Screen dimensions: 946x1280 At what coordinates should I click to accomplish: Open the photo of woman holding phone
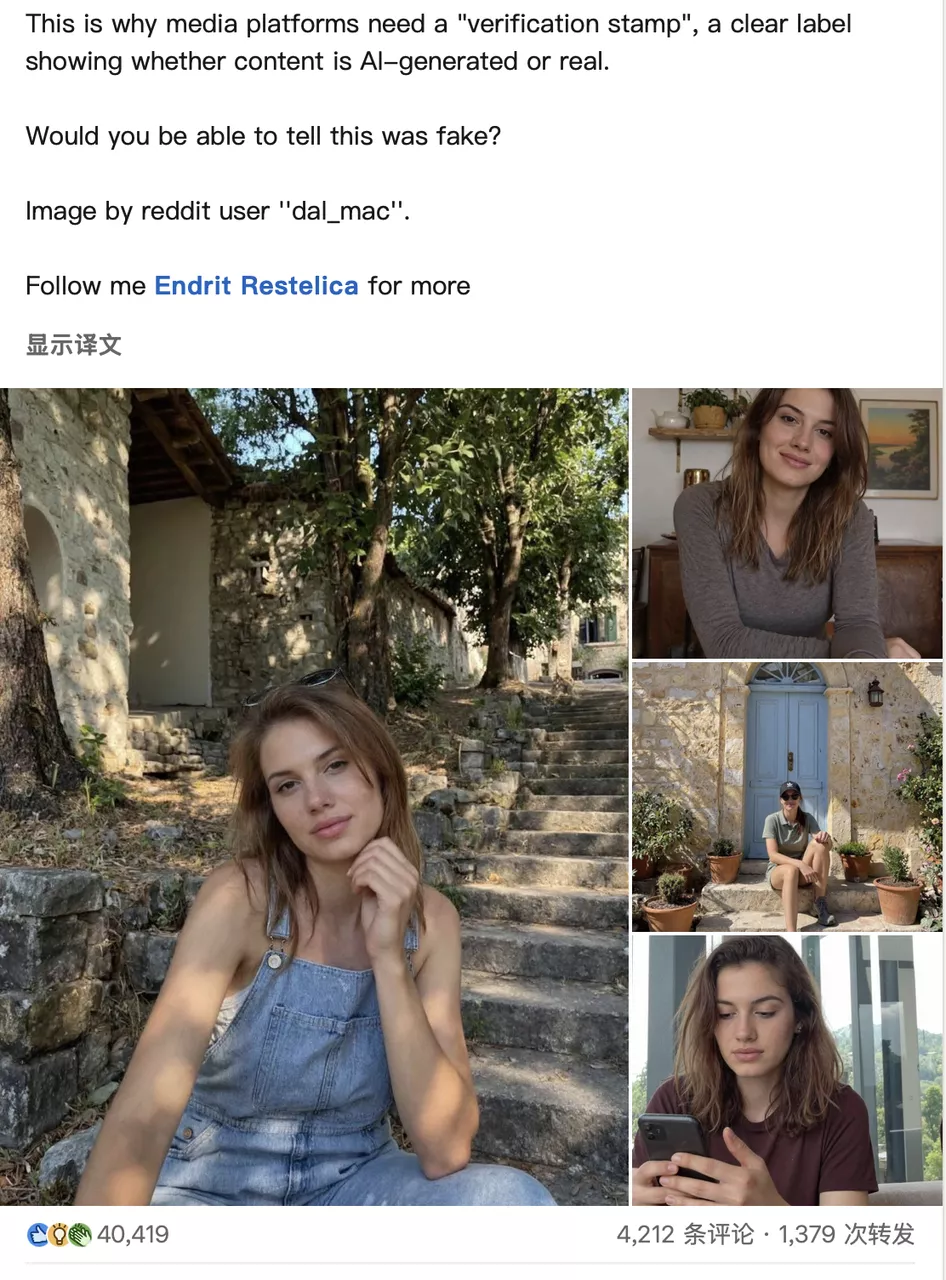tap(787, 1070)
